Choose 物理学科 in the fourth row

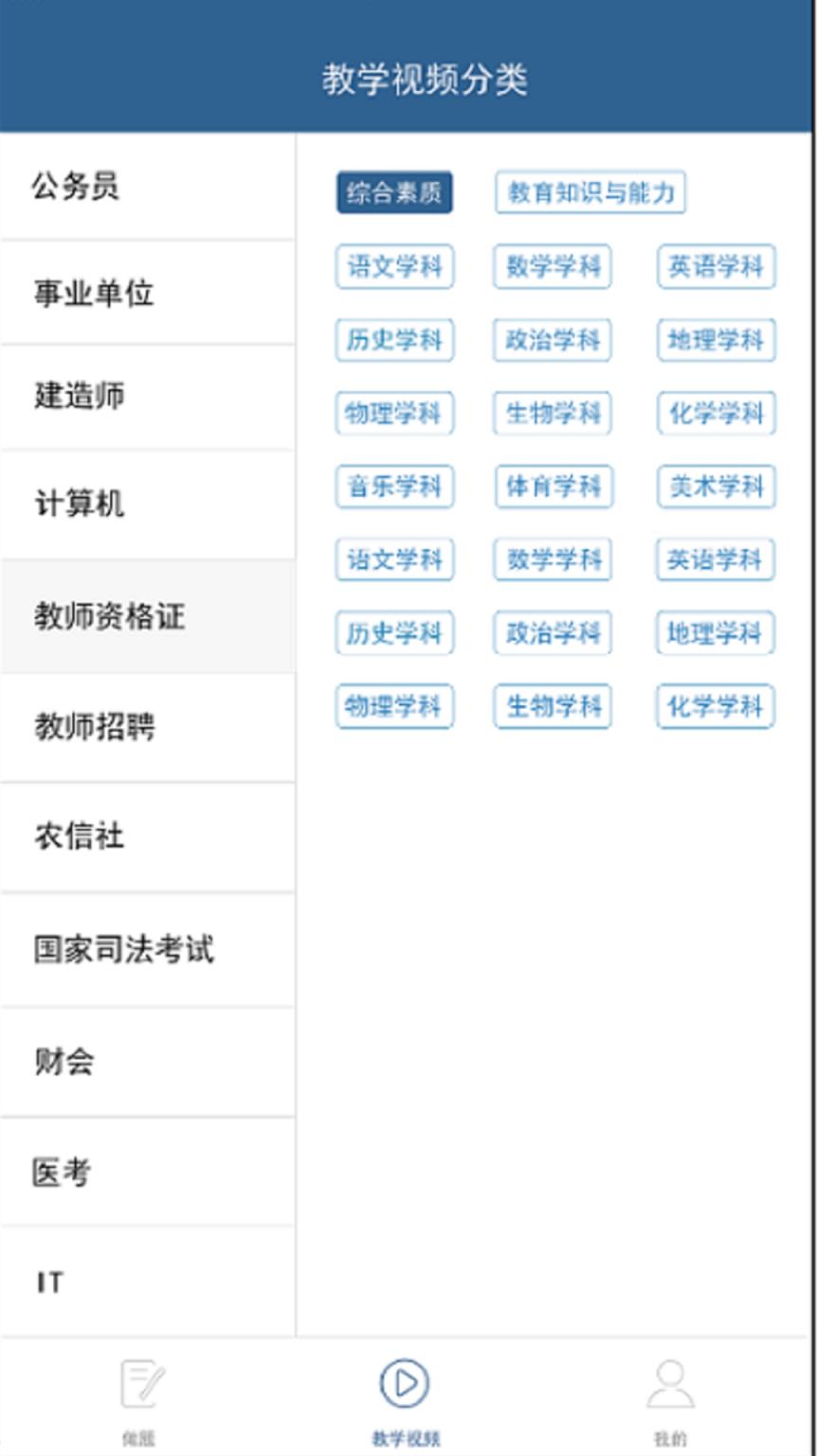(394, 413)
